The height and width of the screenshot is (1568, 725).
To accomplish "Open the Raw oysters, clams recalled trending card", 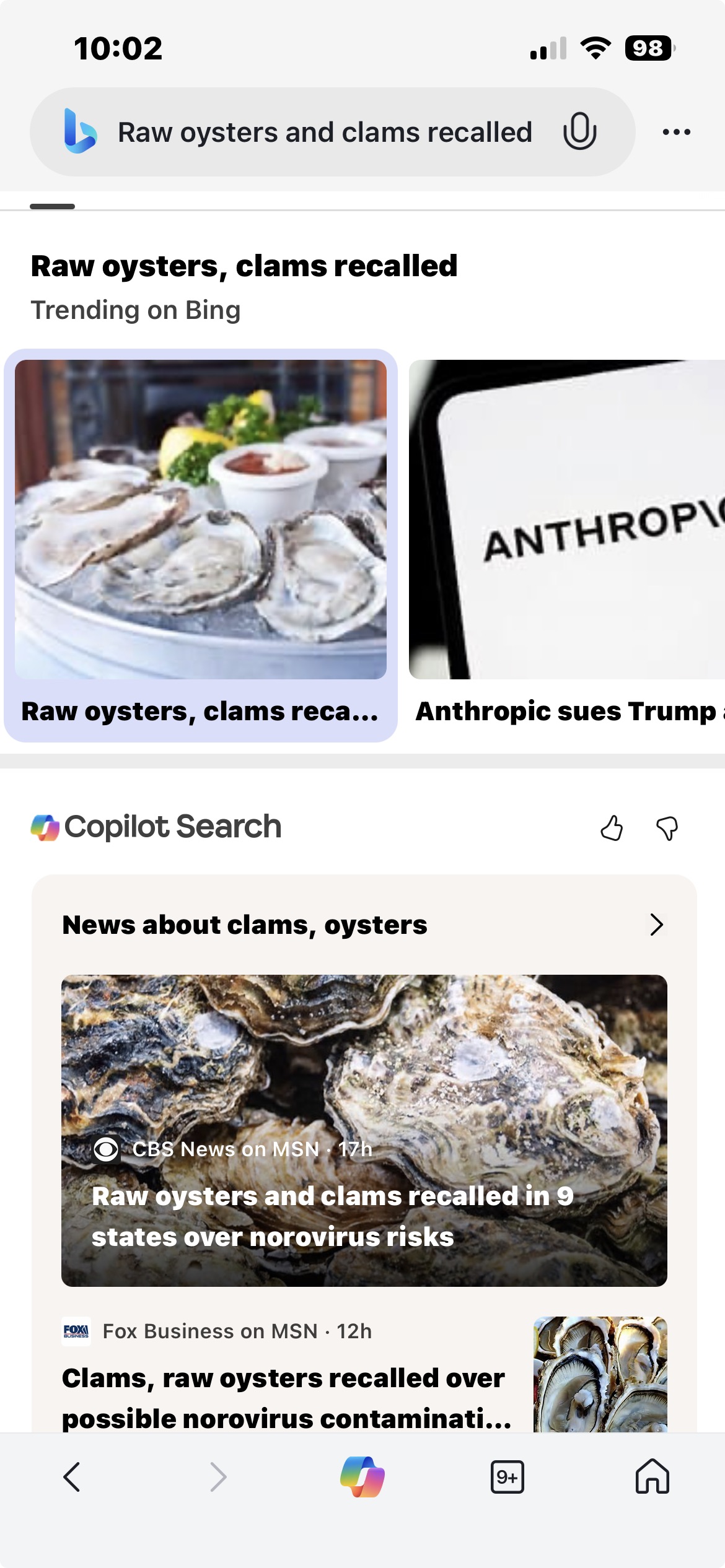I will [x=201, y=545].
